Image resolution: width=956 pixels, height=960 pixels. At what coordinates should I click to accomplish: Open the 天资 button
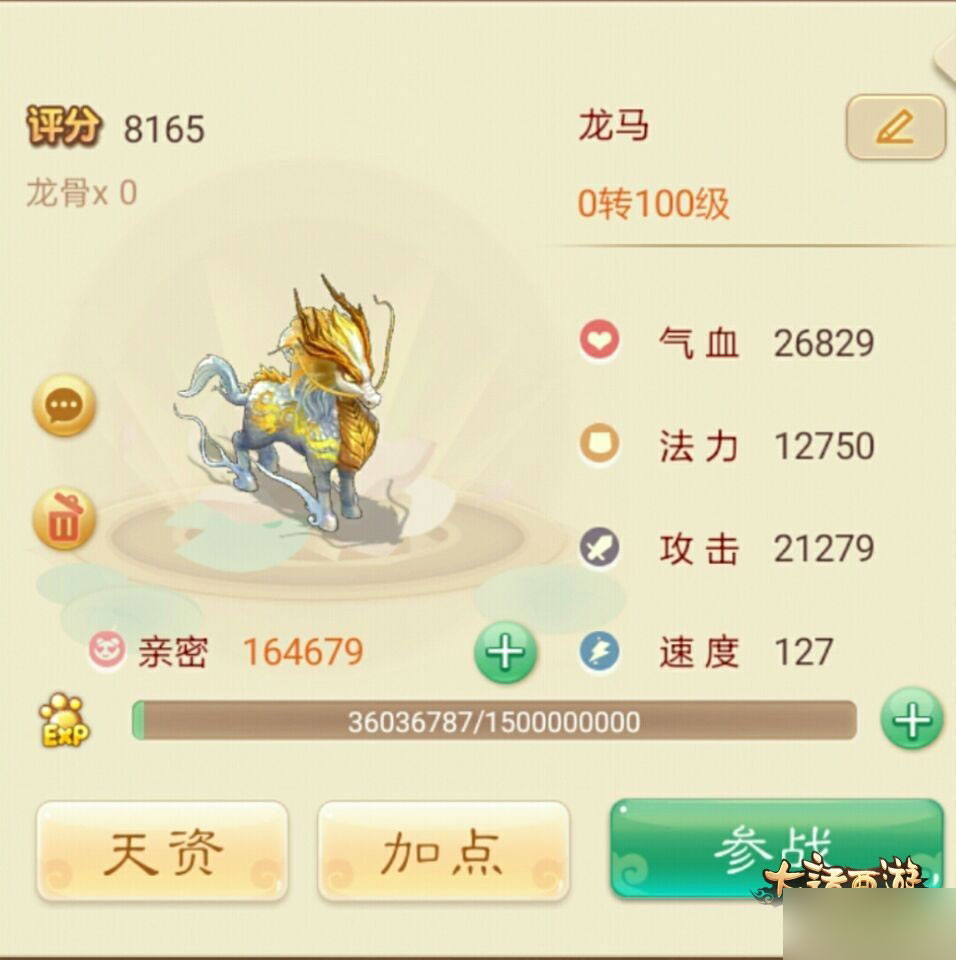(162, 852)
